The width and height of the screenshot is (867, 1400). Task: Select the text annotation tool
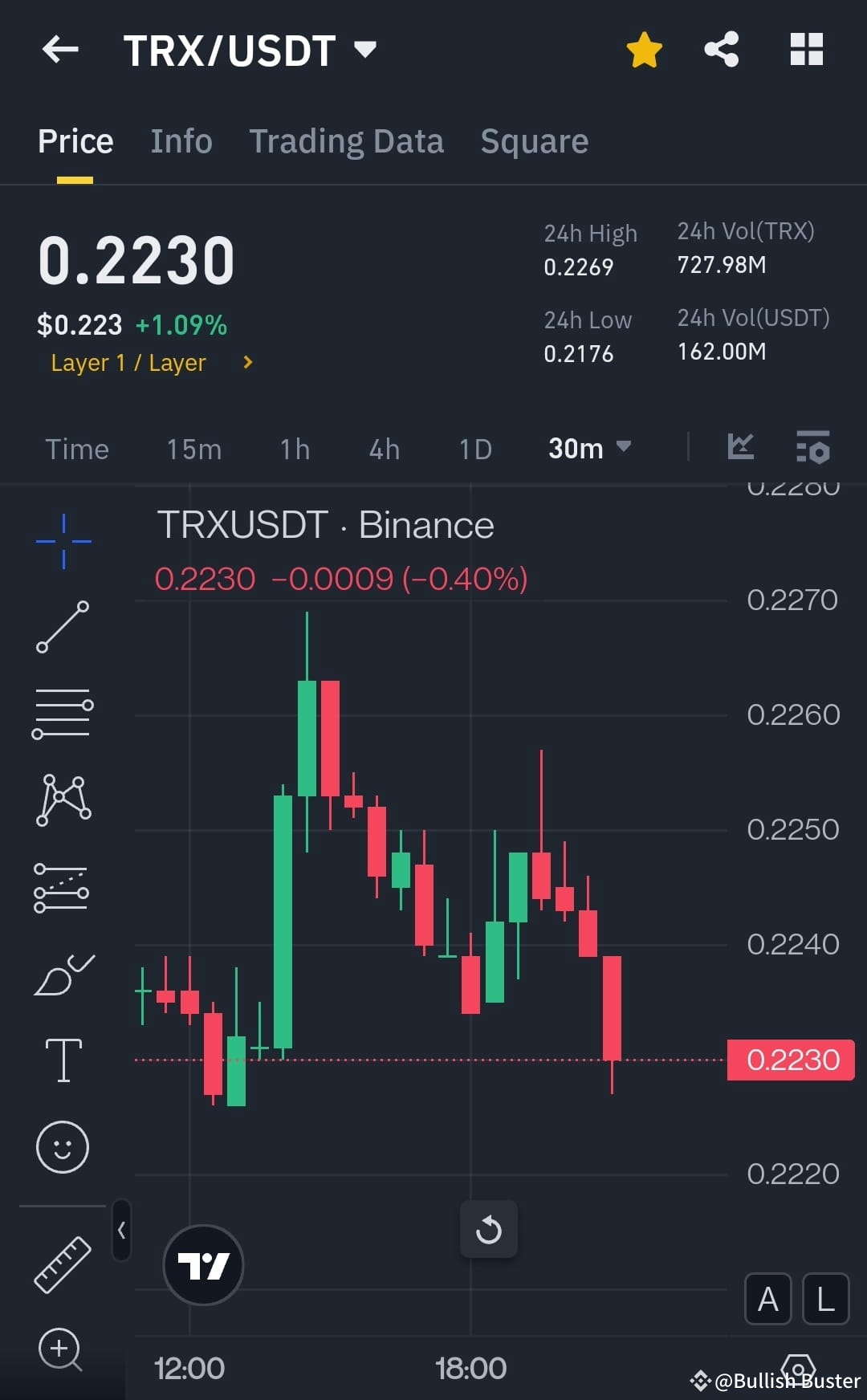(63, 1060)
